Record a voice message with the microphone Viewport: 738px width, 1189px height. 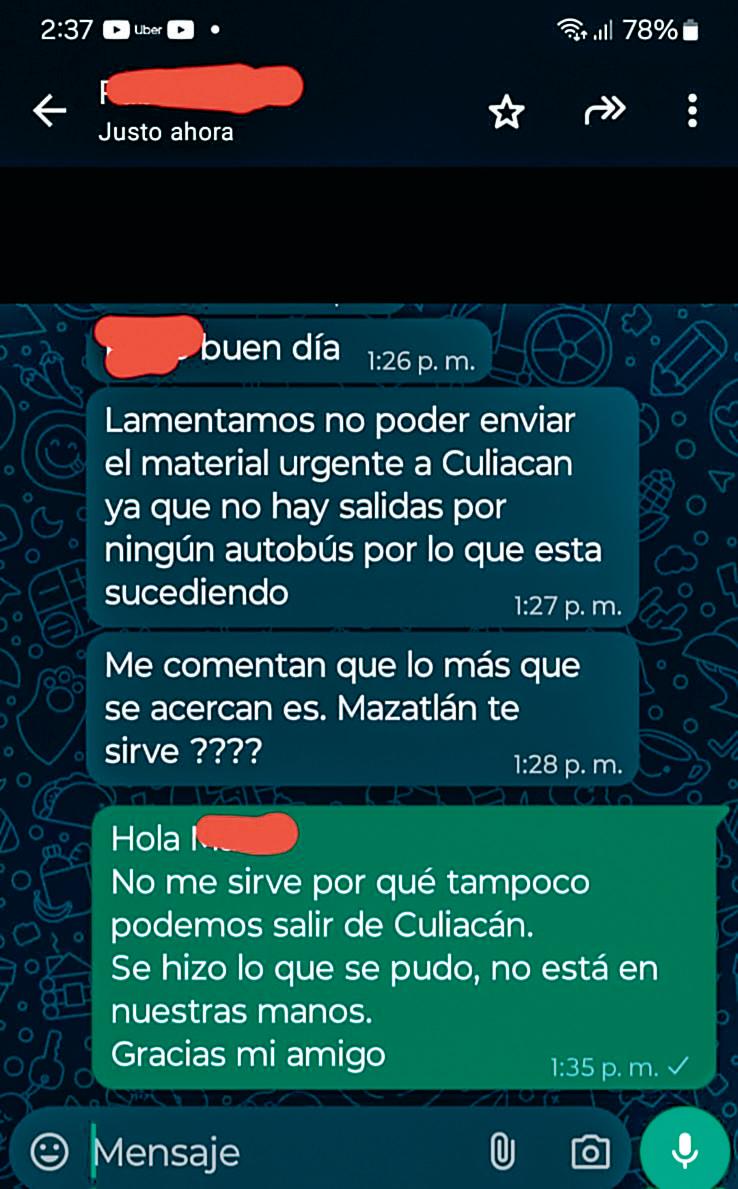pos(685,1150)
